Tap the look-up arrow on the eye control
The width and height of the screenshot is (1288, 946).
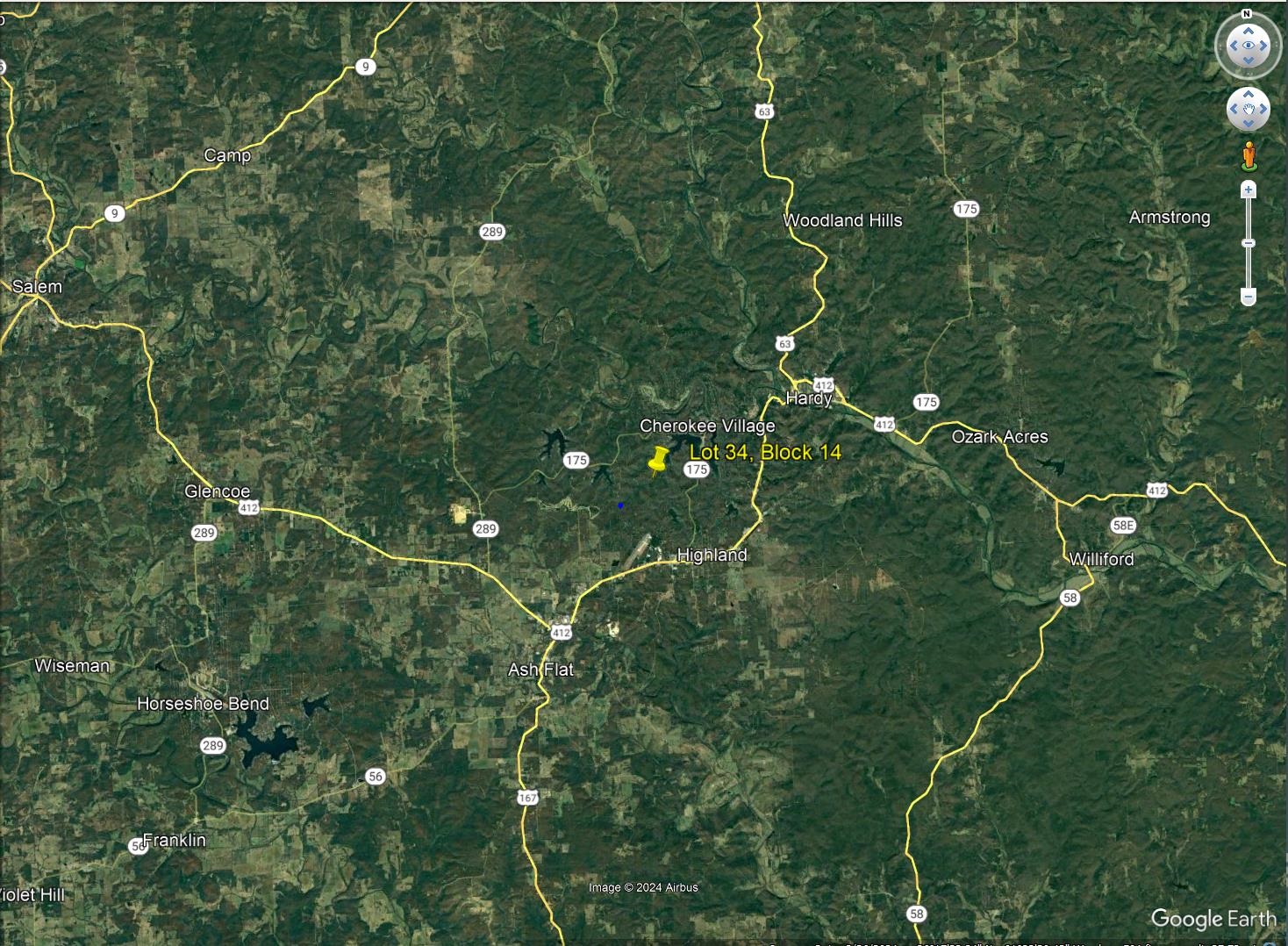pos(1248,31)
